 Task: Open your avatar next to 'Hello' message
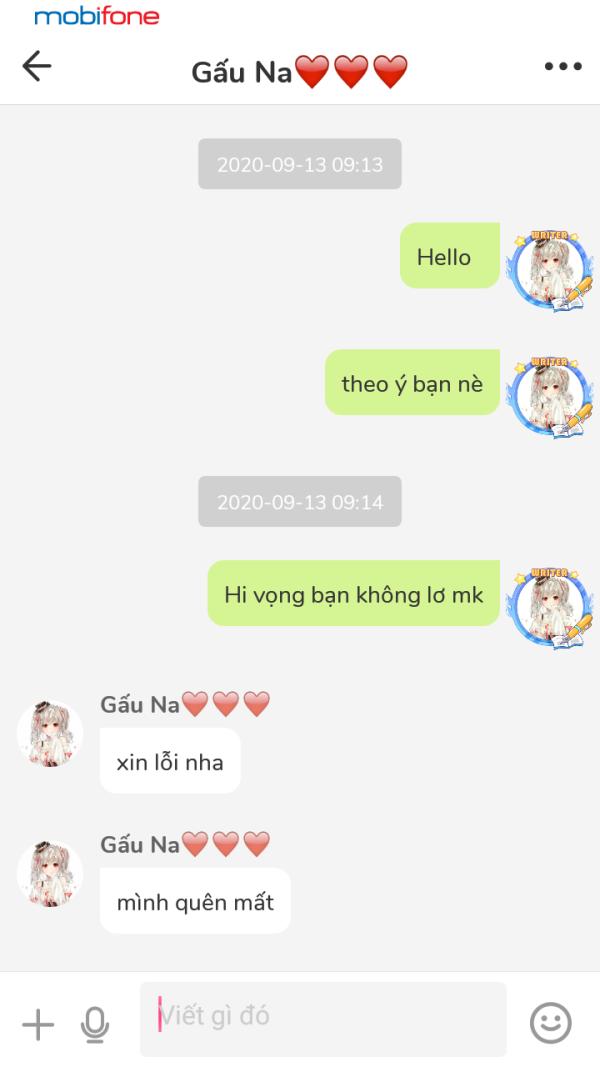pyautogui.click(x=548, y=271)
